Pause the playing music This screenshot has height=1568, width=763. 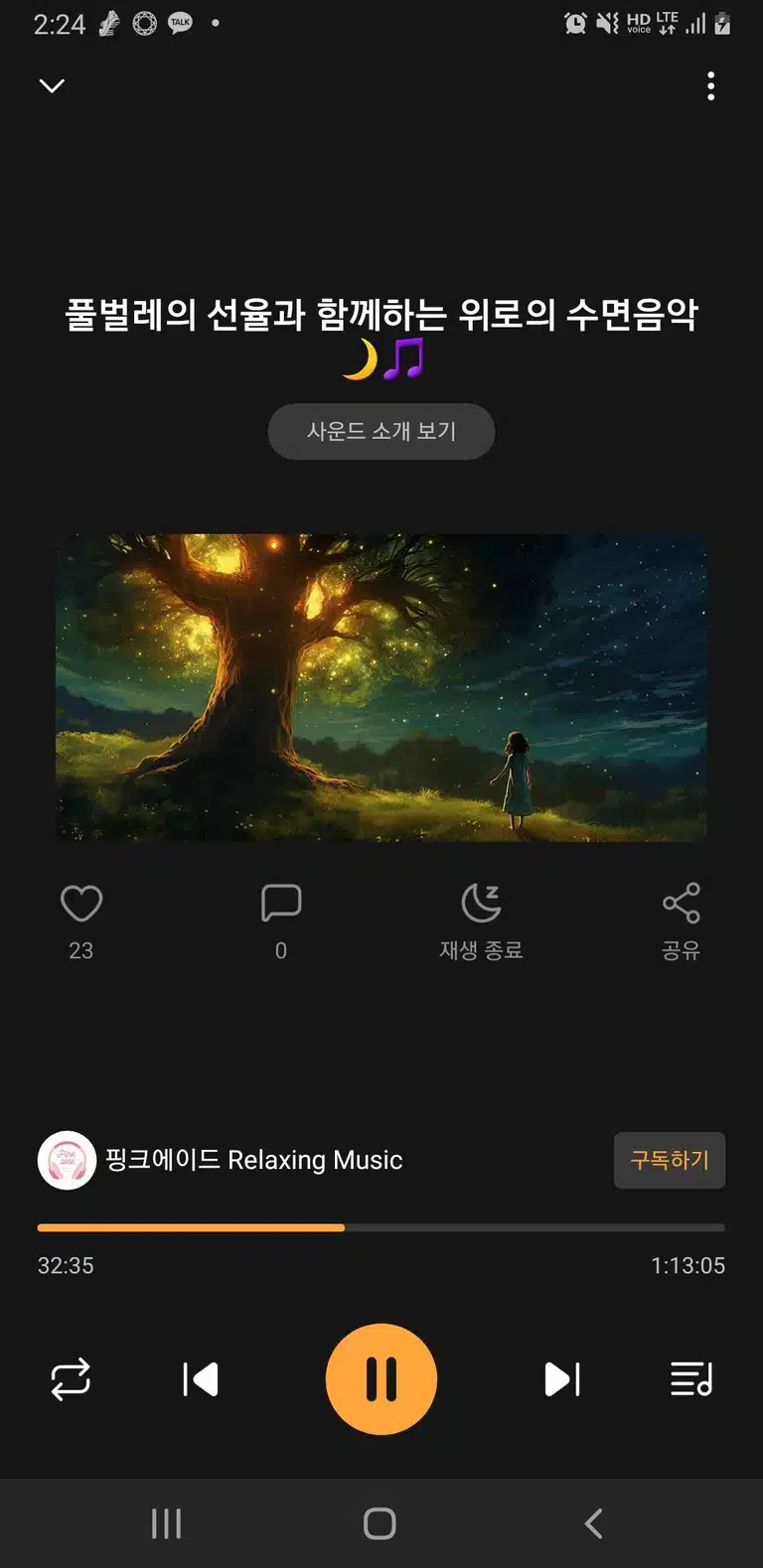381,1379
